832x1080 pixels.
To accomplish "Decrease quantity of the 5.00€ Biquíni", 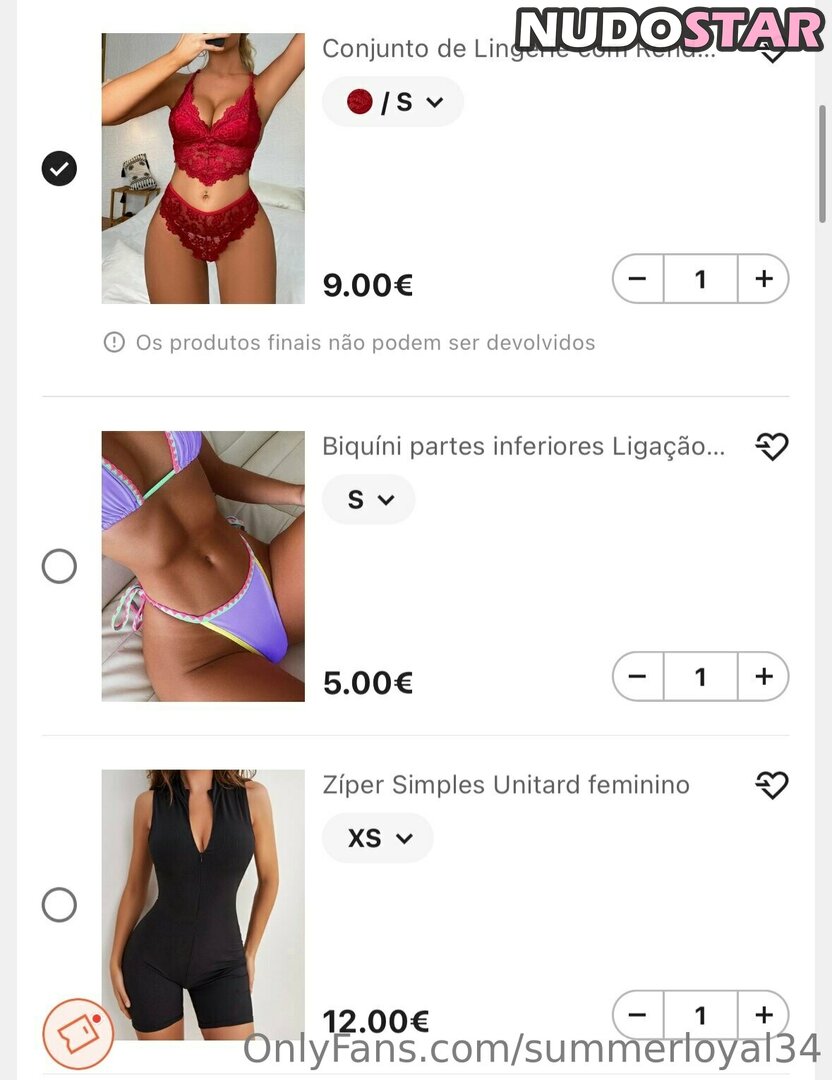I will coord(638,677).
